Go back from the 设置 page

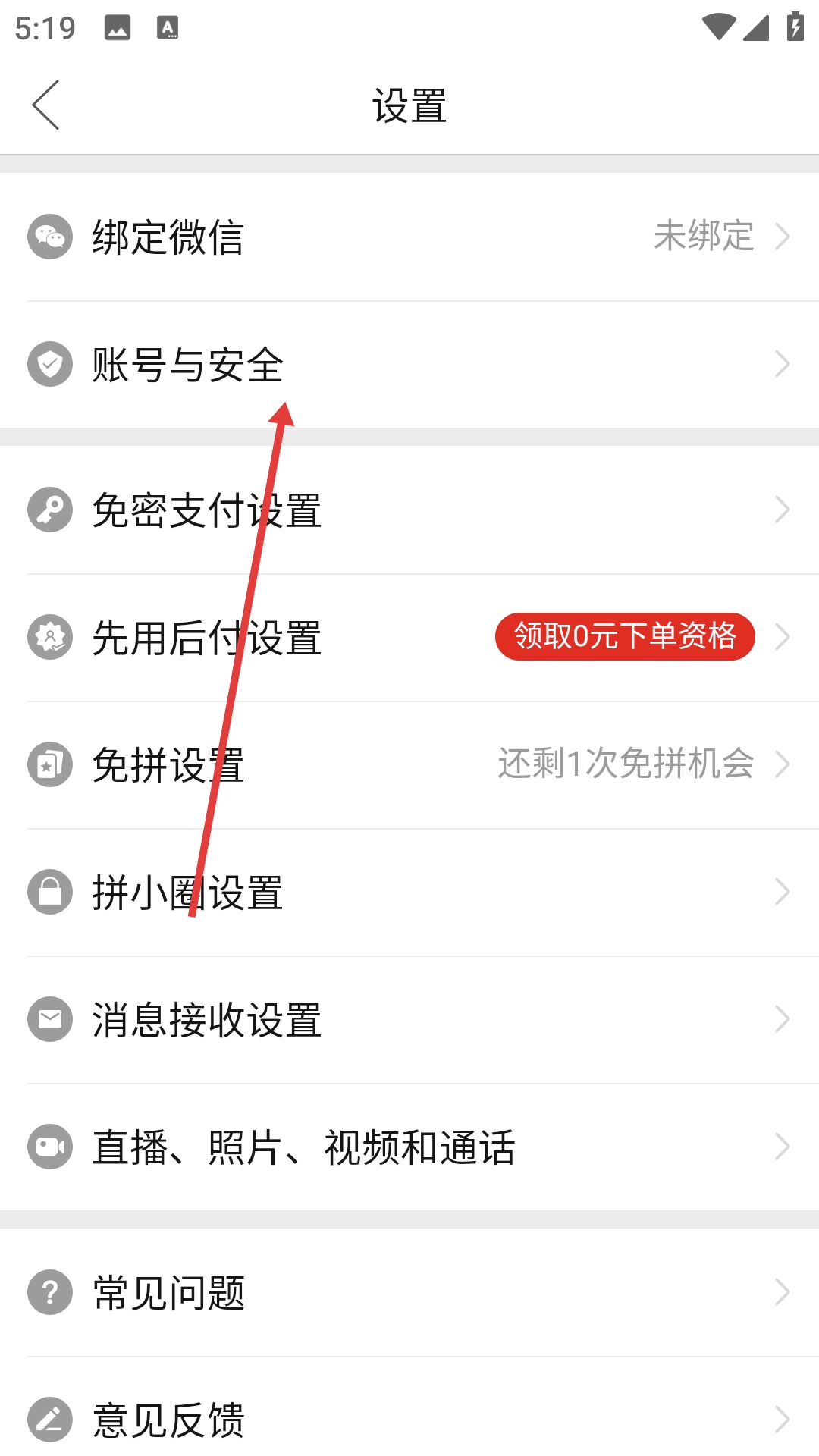tap(45, 105)
